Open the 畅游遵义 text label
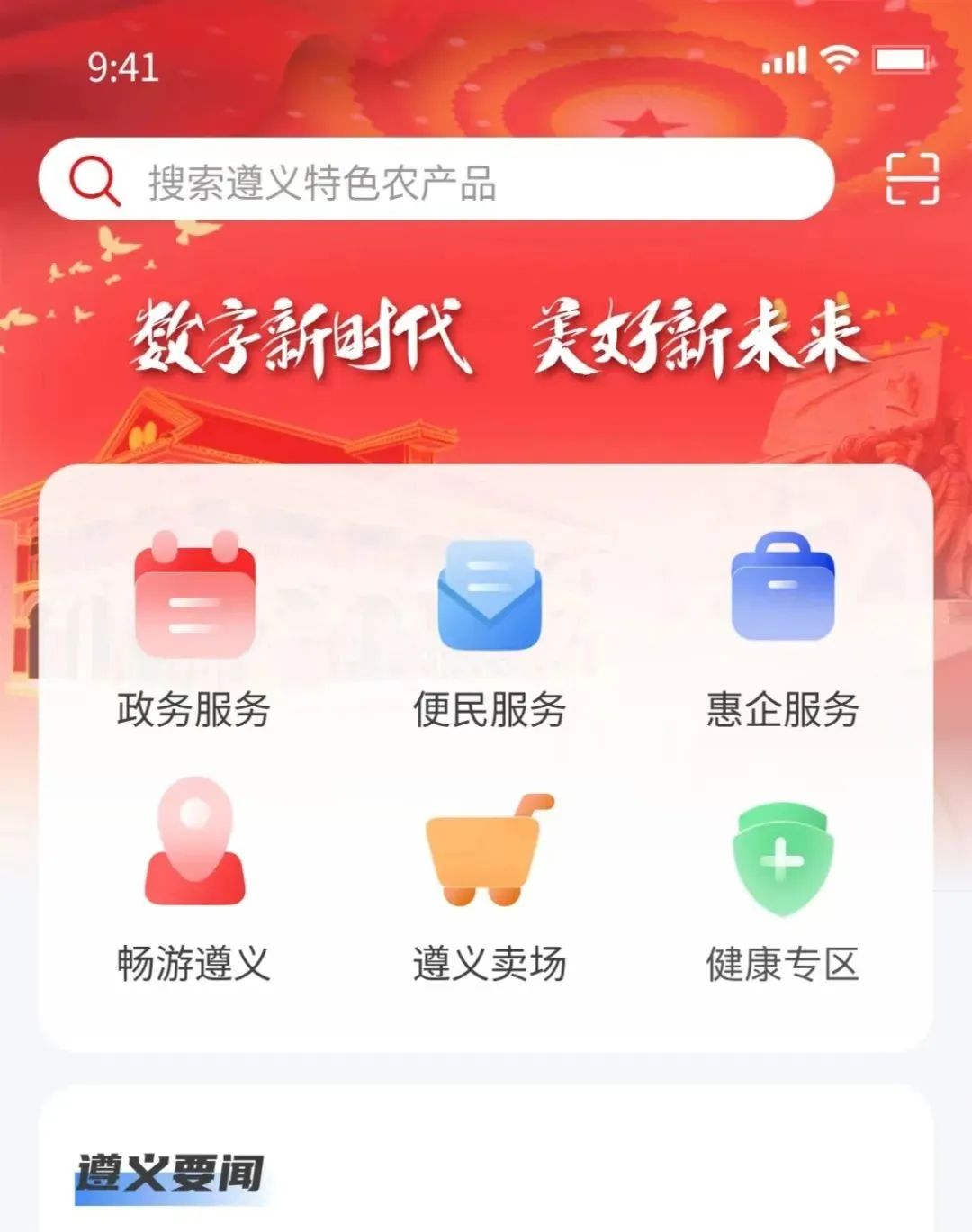The image size is (972, 1232). [192, 963]
